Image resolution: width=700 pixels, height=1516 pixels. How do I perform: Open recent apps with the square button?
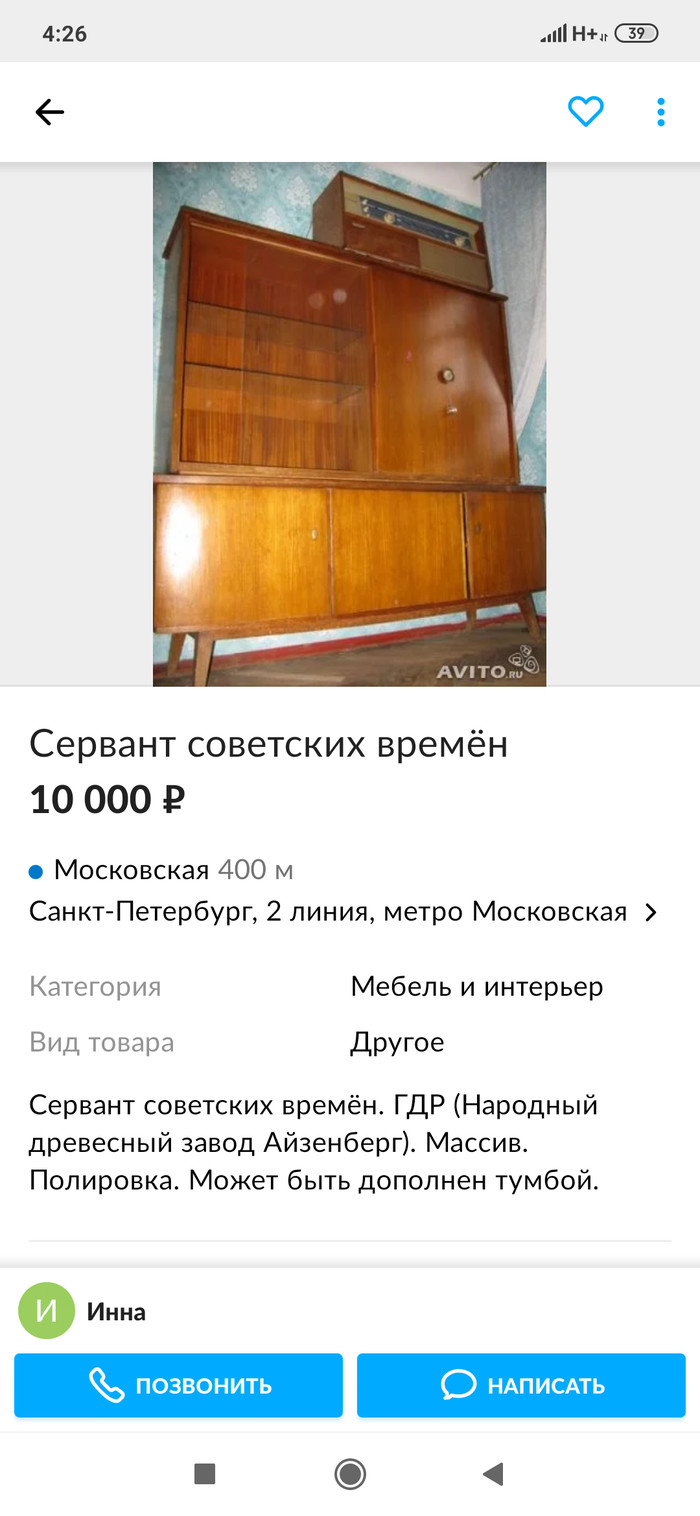205,1473
